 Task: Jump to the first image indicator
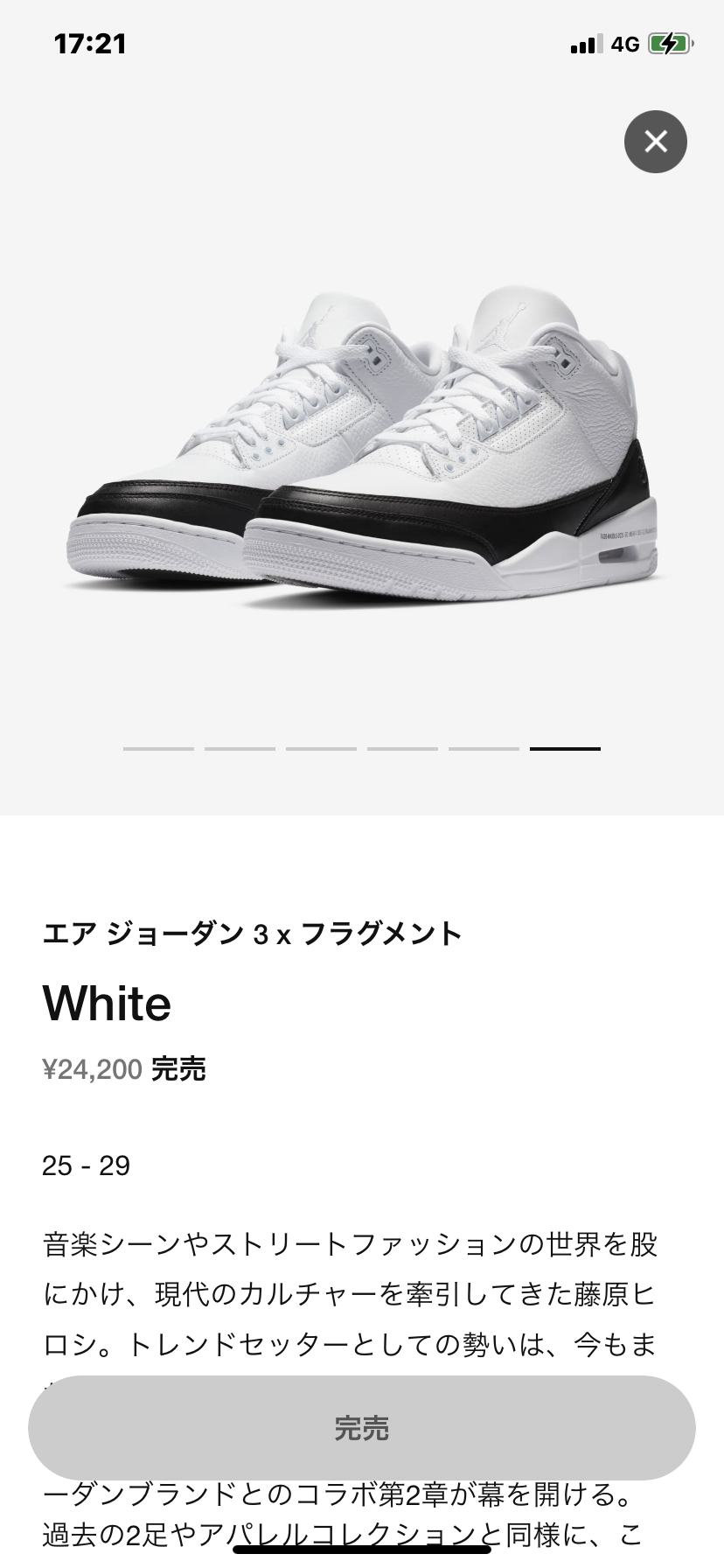[158, 749]
